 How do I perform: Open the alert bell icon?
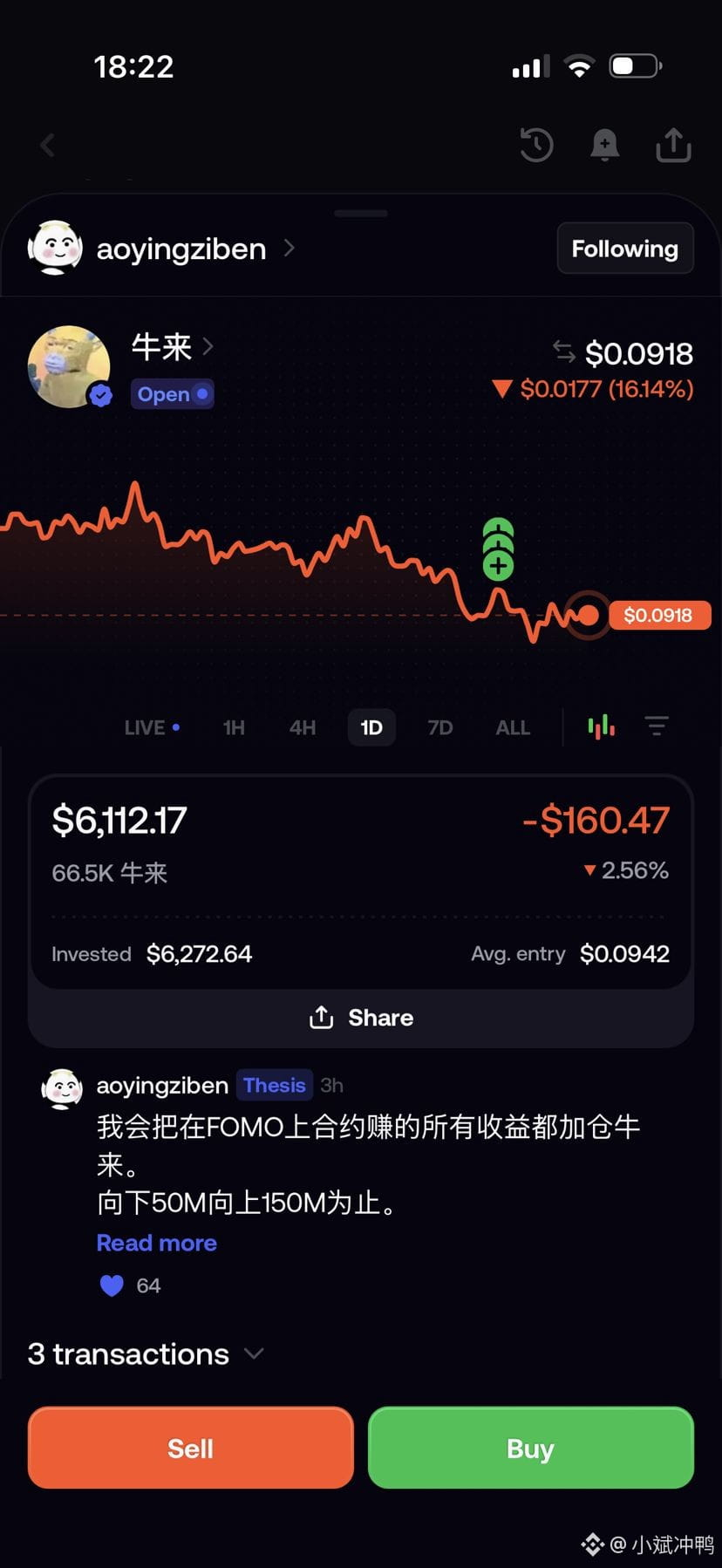coord(604,145)
